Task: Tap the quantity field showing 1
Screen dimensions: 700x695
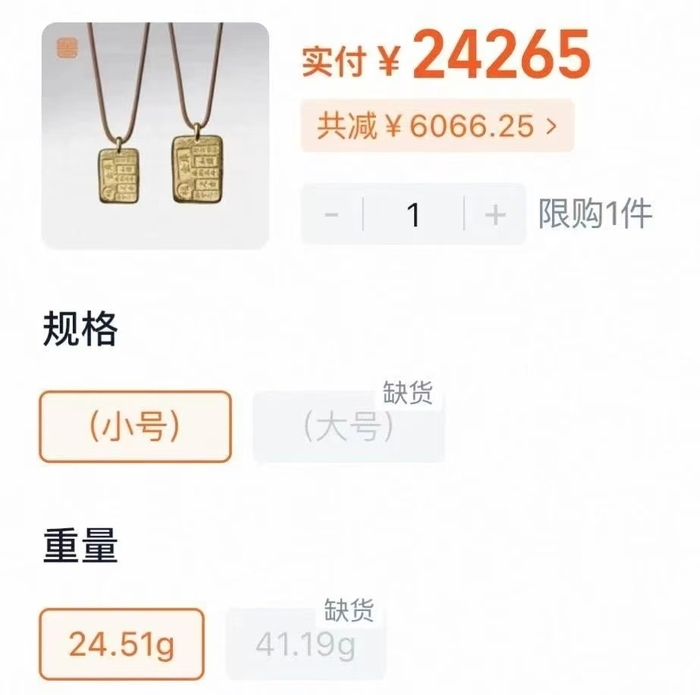Action: pos(414,214)
